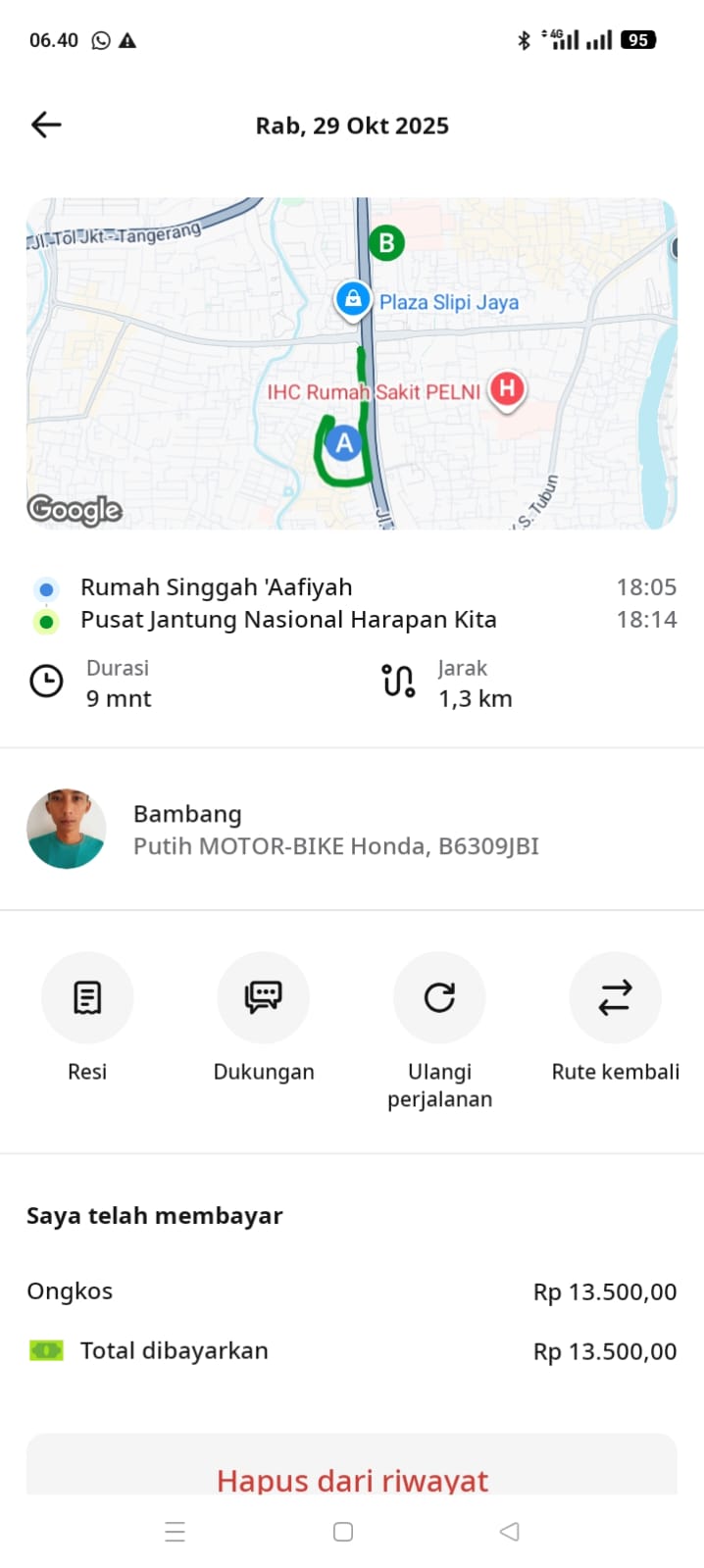This screenshot has width=704, height=1568.
Task: Open the trip route map
Action: [351, 363]
